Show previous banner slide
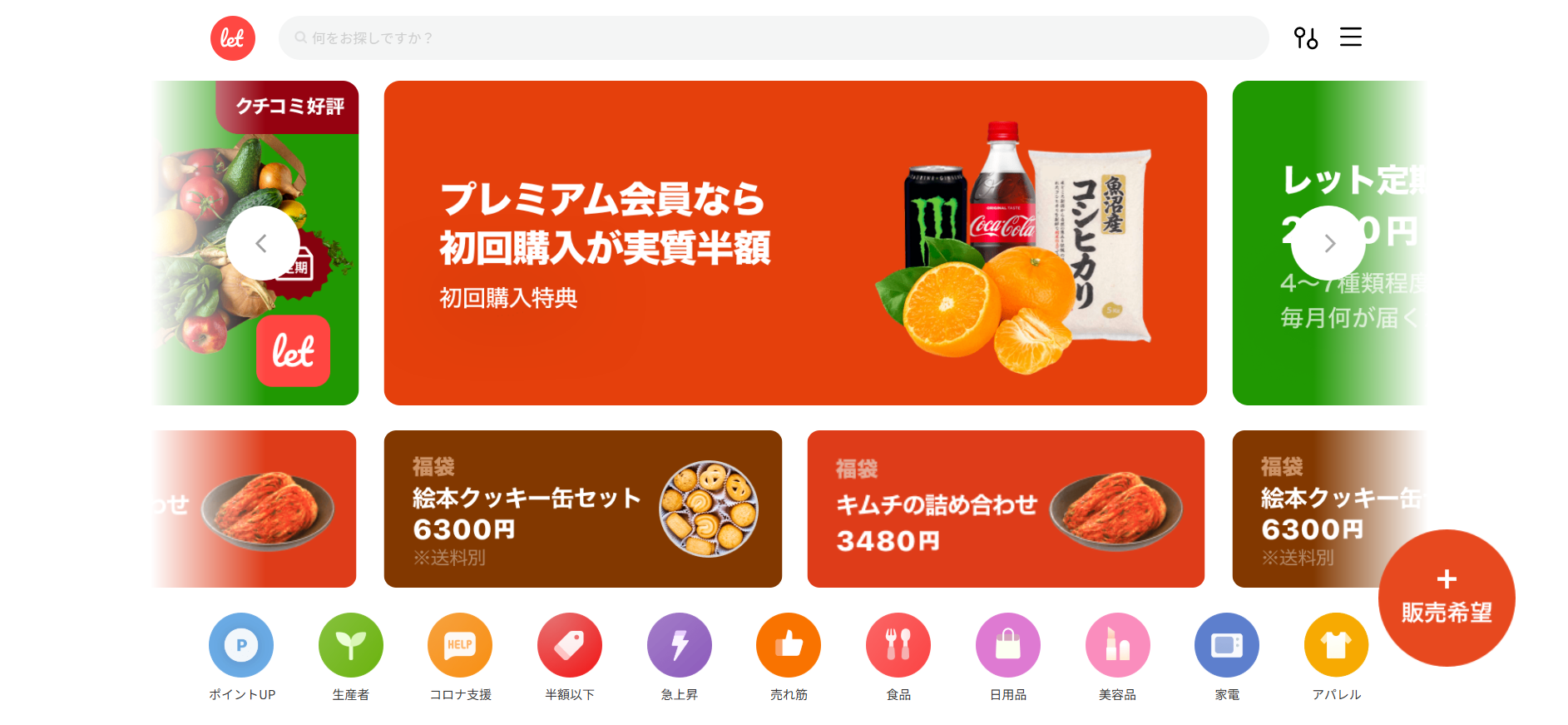Viewport: 1568px width, 725px height. (262, 243)
